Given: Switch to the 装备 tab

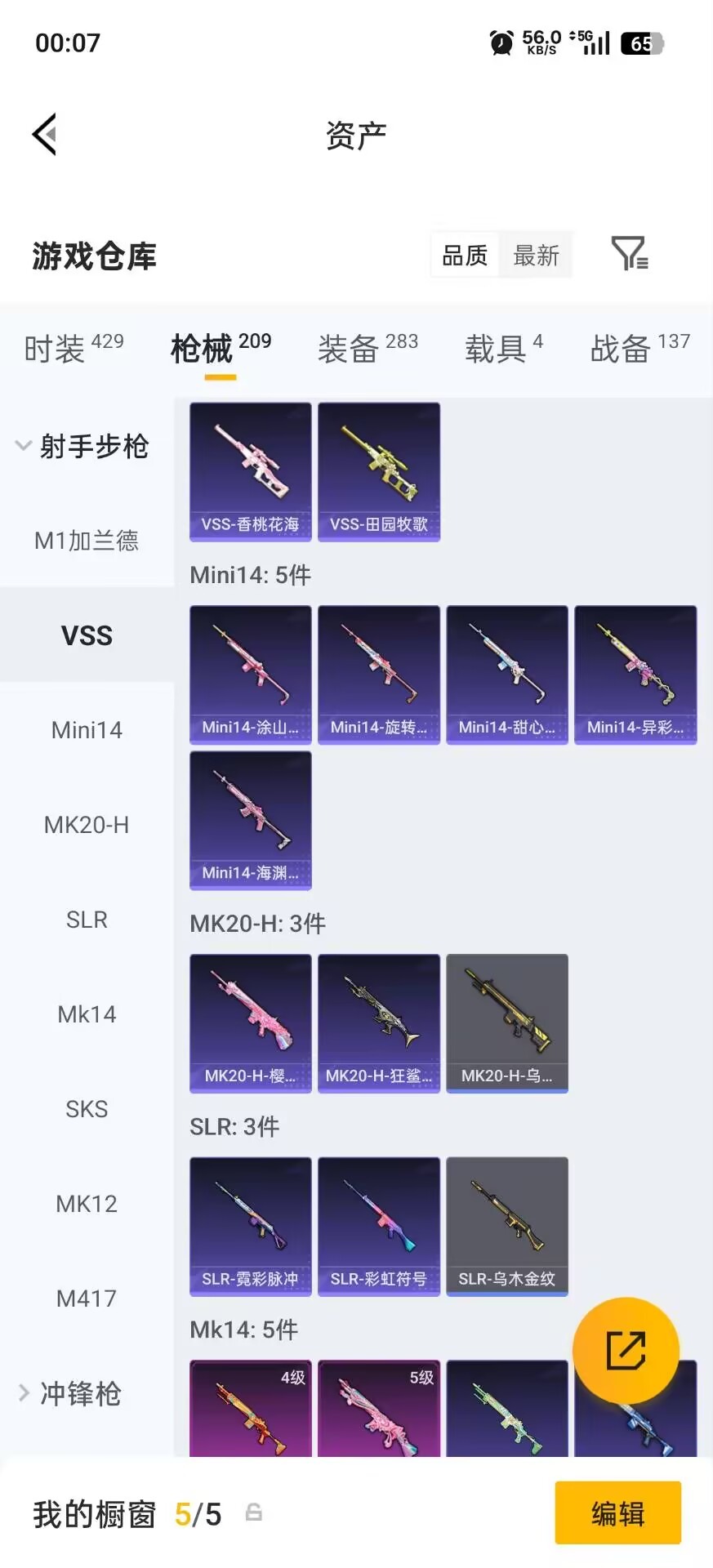Looking at the screenshot, I should [x=368, y=349].
